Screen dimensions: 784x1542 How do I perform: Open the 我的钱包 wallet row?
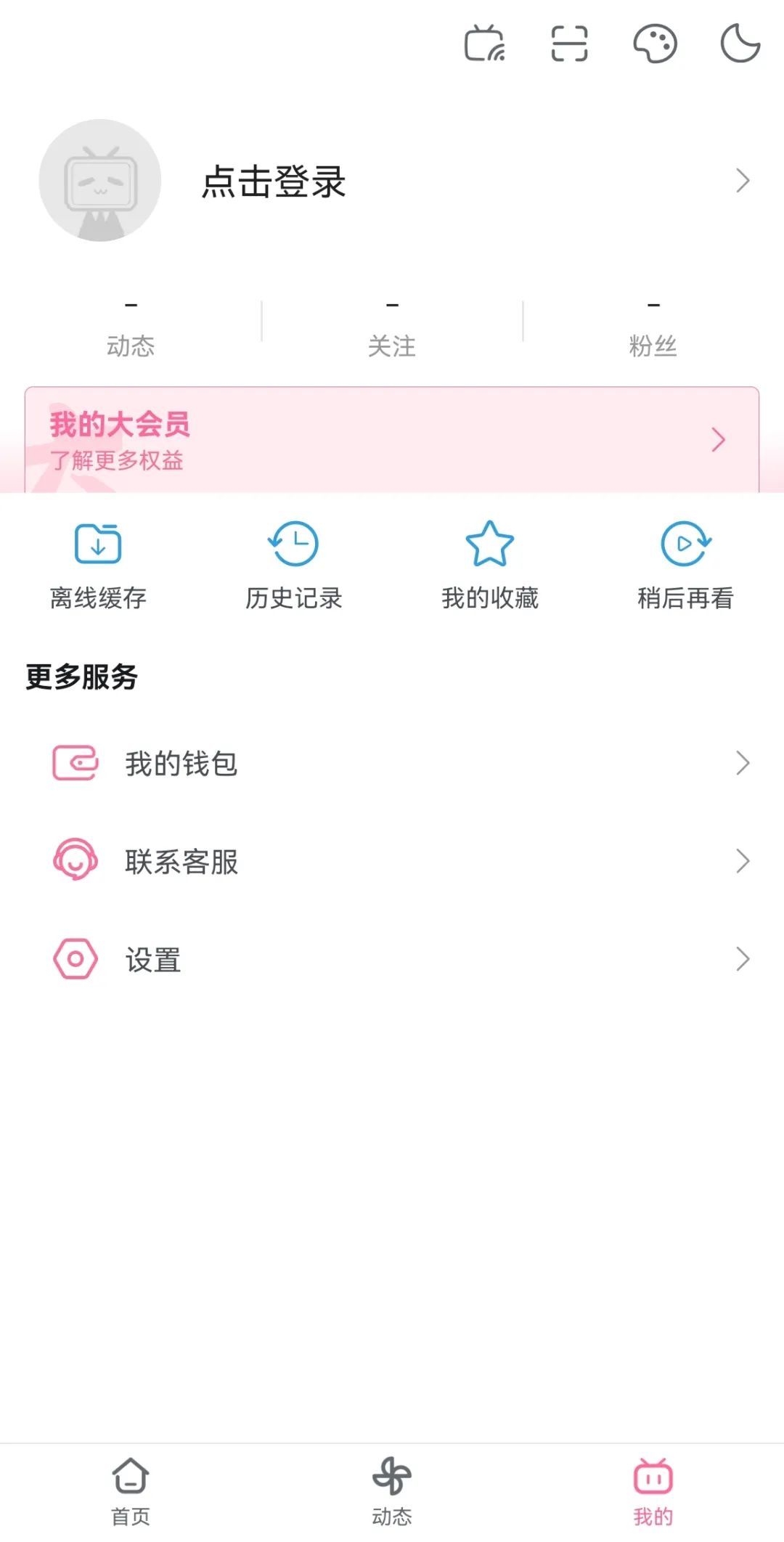(x=392, y=763)
